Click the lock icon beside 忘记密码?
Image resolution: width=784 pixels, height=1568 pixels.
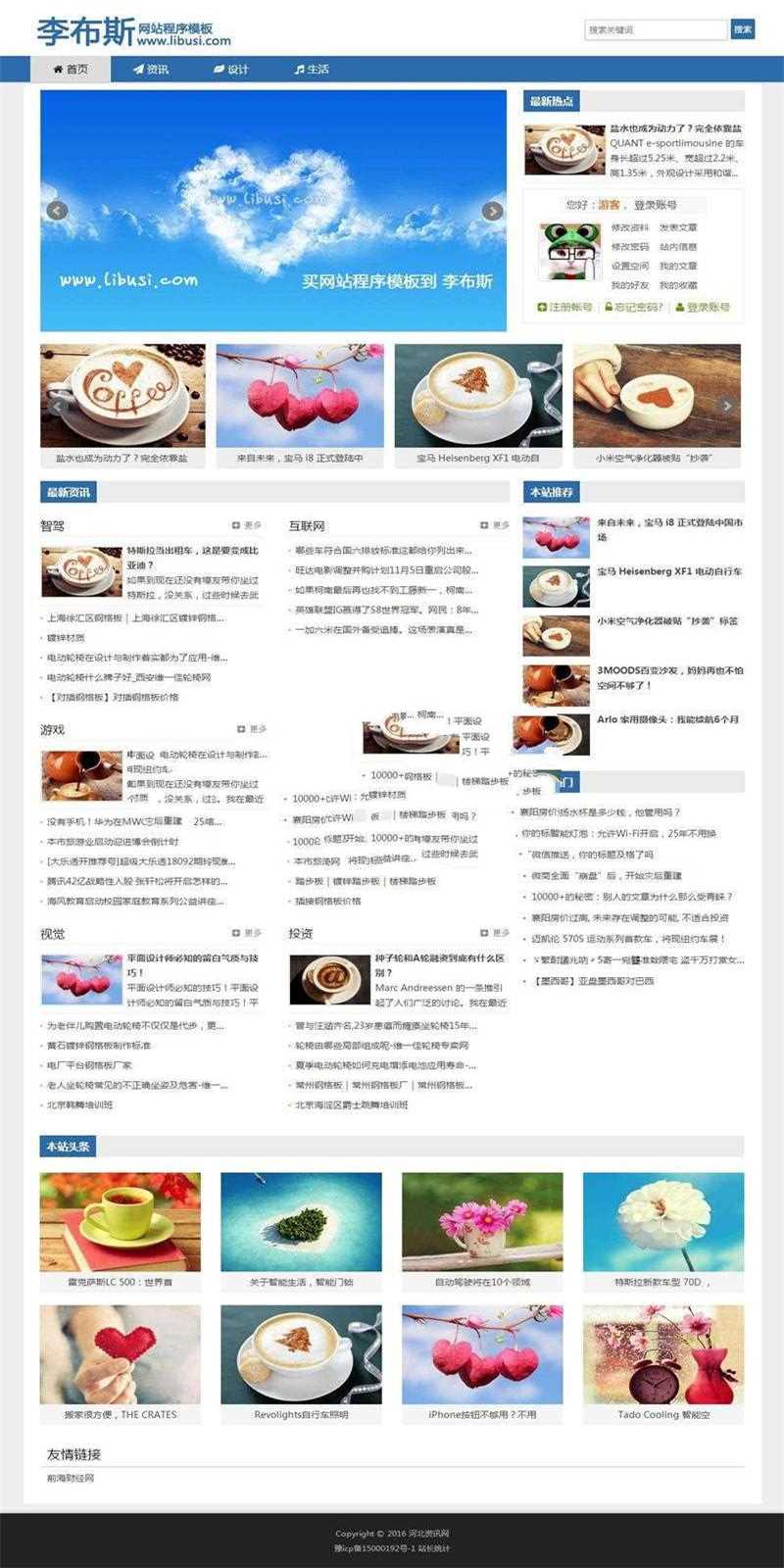[x=609, y=307]
